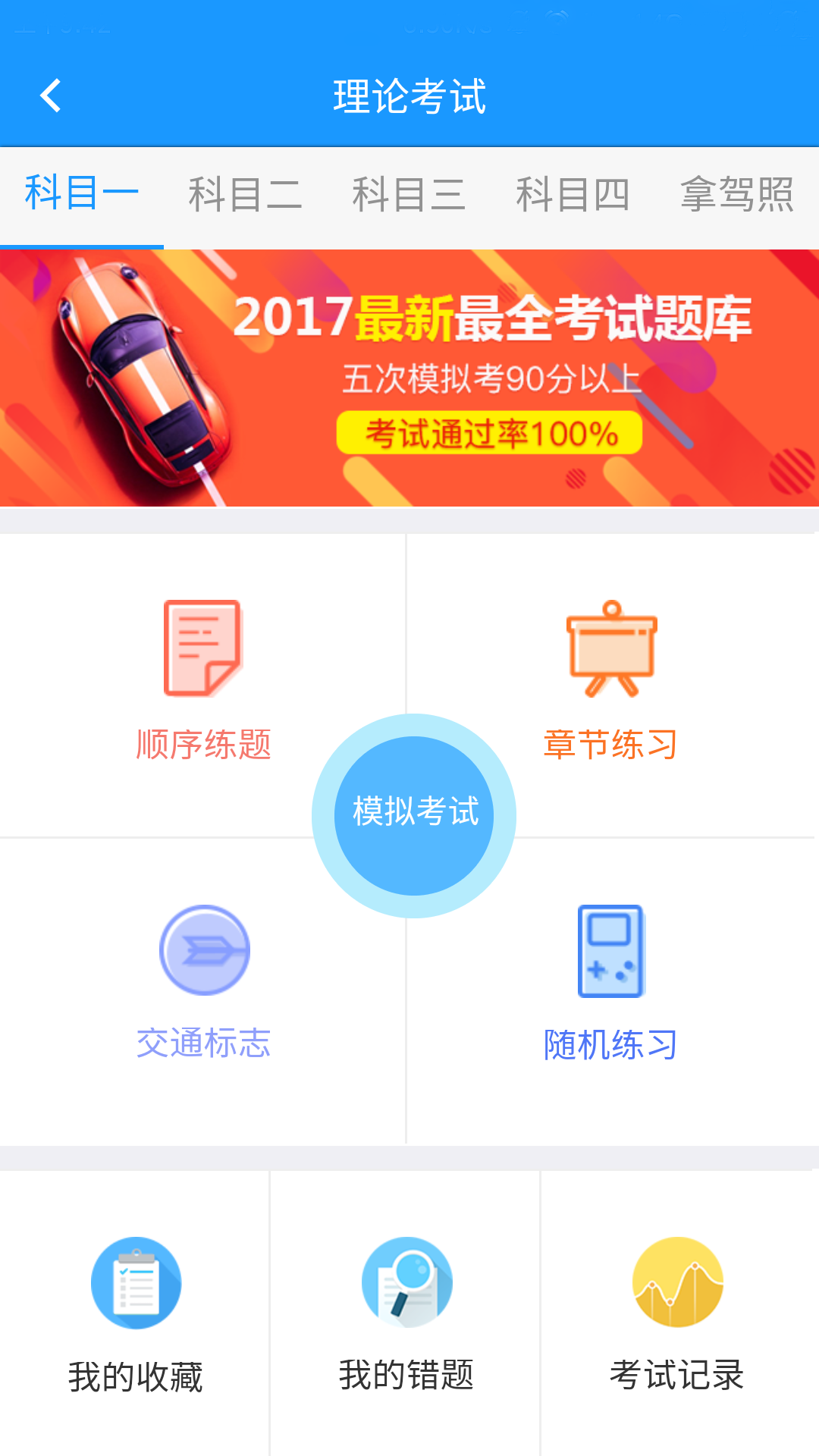The width and height of the screenshot is (819, 1456).
Task: Open the 科目四 tab
Action: [x=573, y=194]
